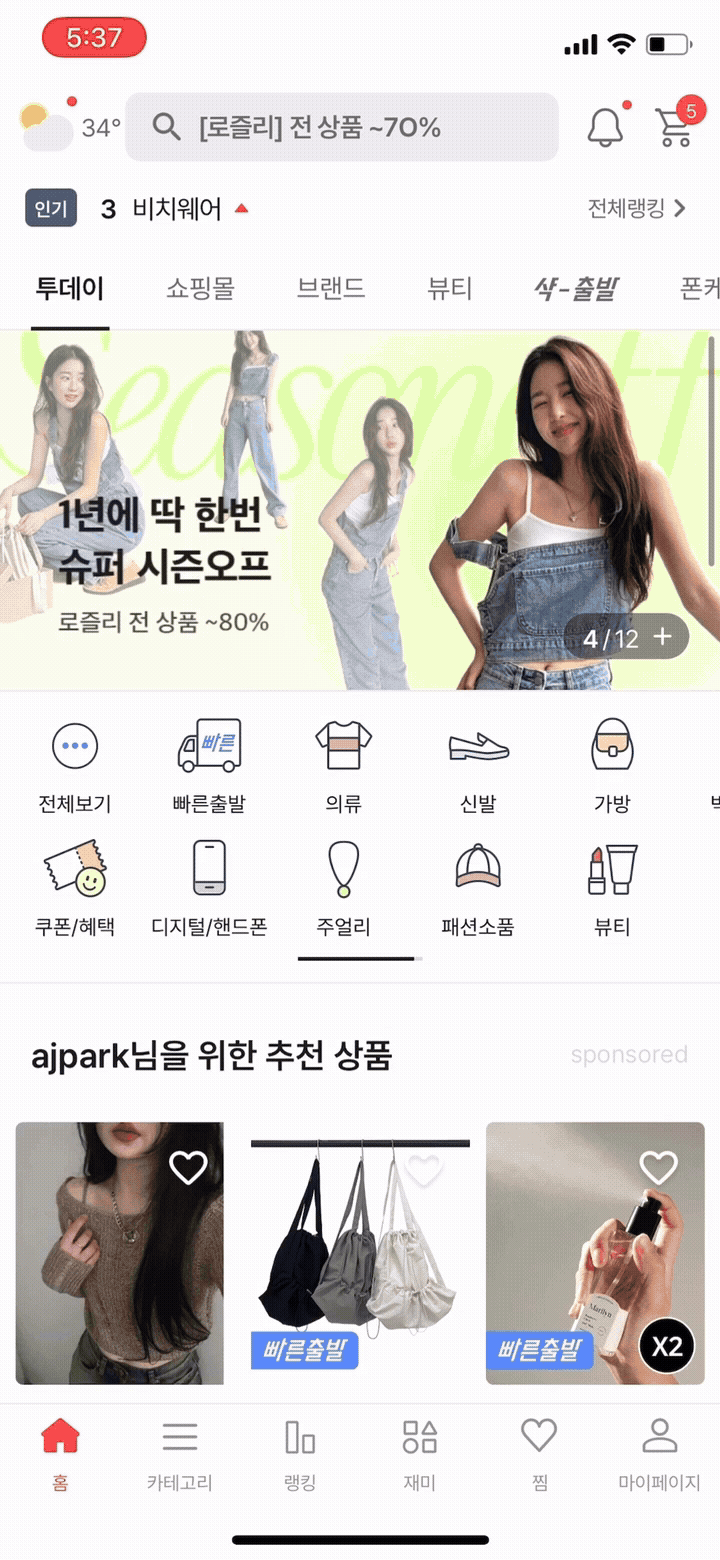Image resolution: width=720 pixels, height=1560 pixels.
Task: Open the shopping cart
Action: point(674,127)
